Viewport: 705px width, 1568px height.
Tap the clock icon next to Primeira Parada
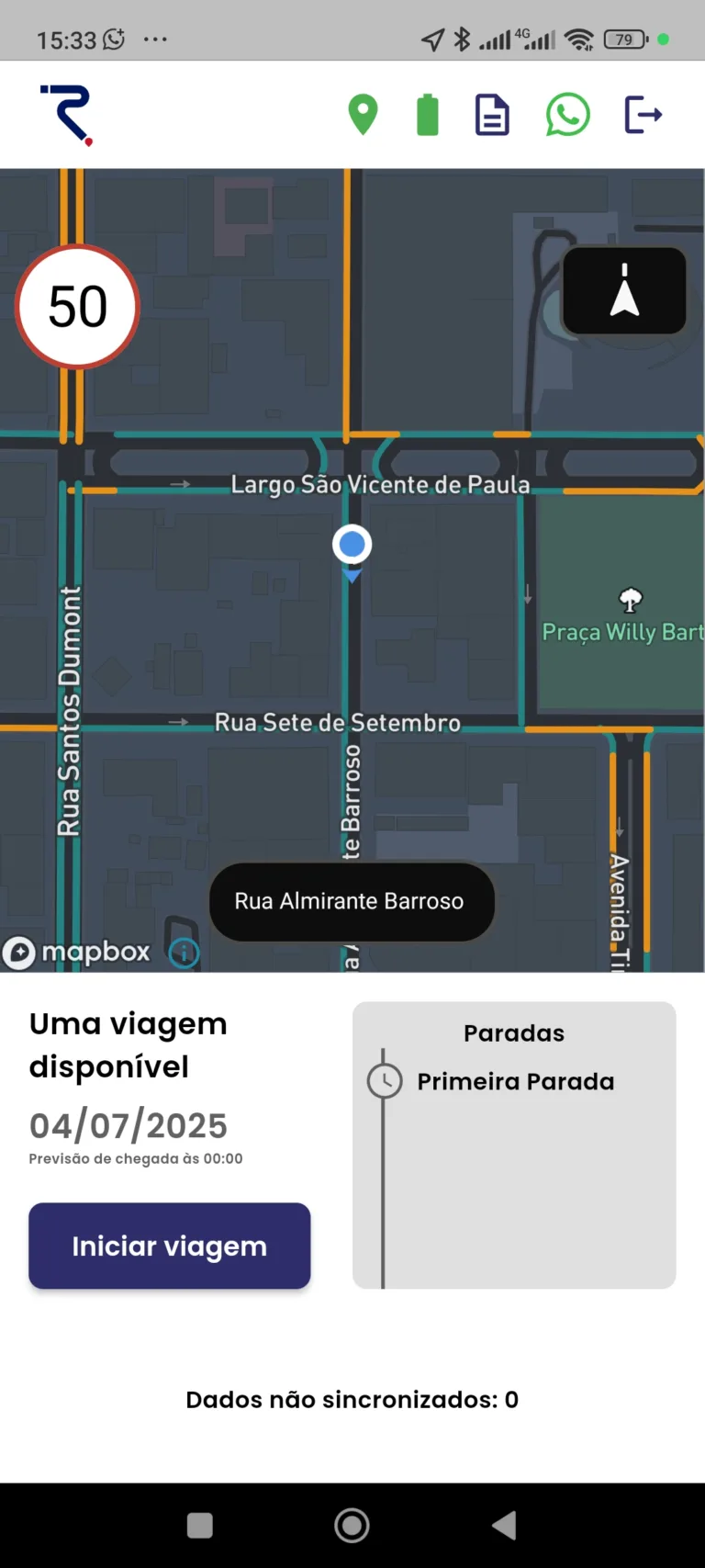[383, 1081]
